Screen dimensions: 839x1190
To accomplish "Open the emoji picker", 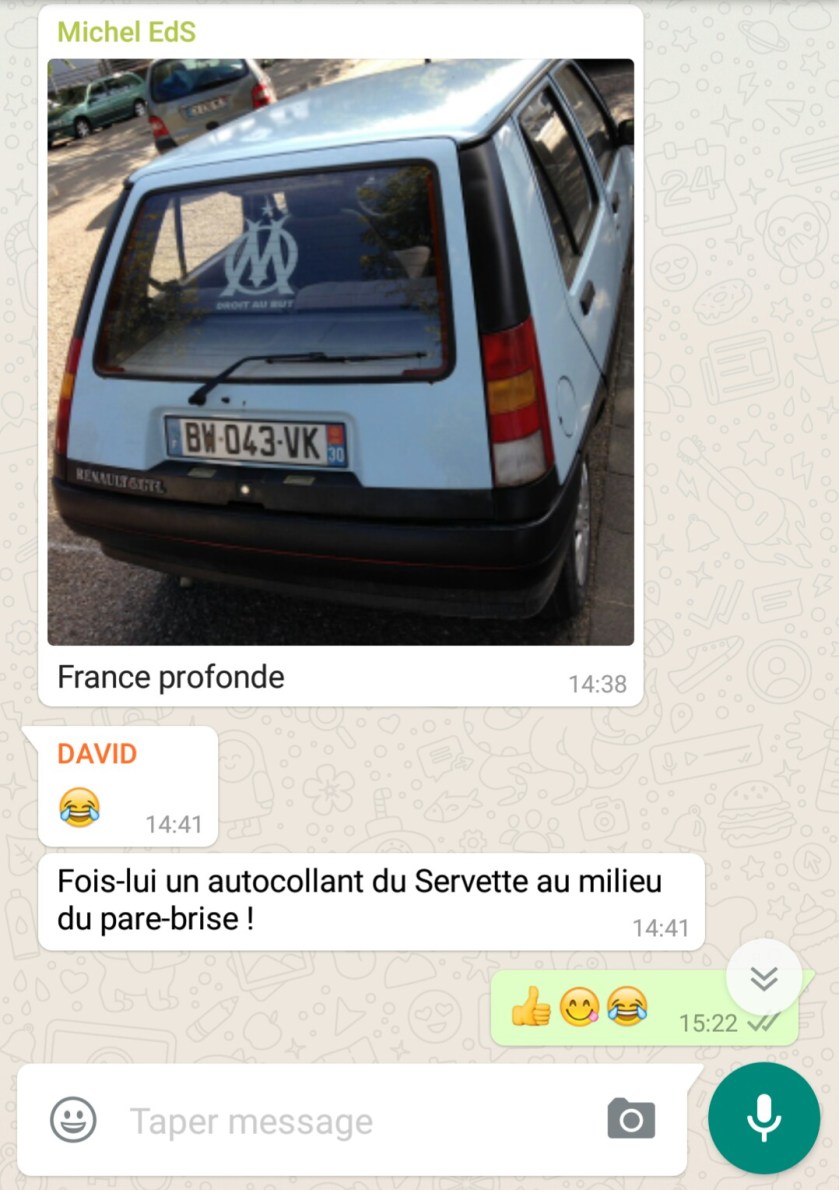I will click(74, 1119).
